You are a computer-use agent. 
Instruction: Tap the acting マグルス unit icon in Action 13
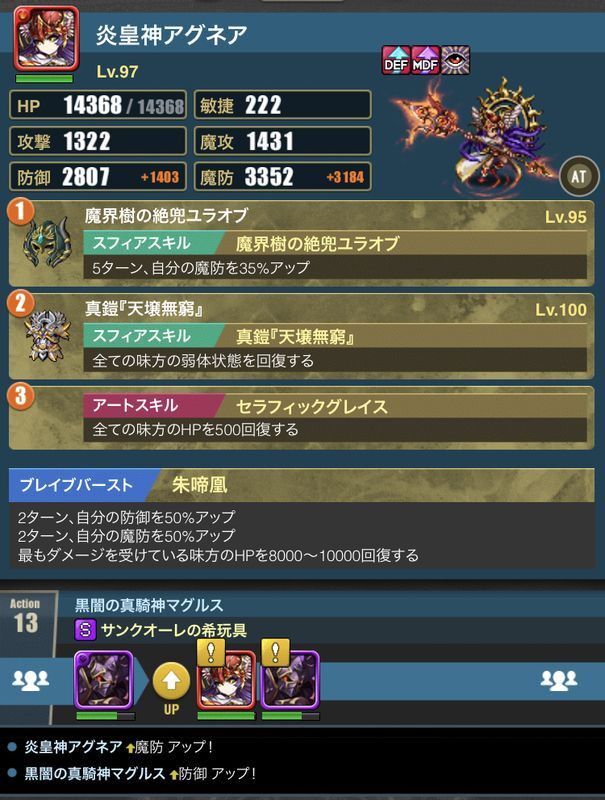tap(104, 679)
